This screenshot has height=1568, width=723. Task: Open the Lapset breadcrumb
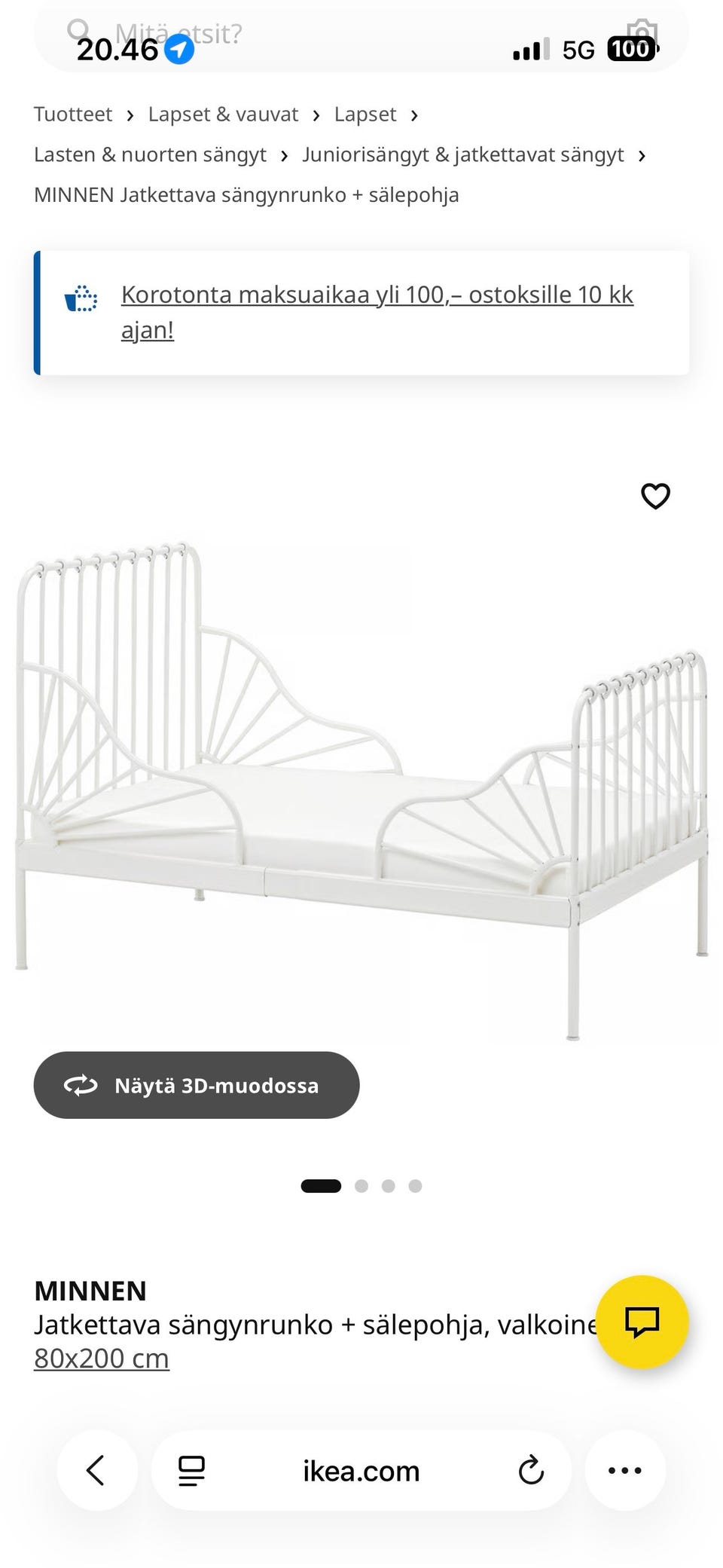(x=365, y=115)
